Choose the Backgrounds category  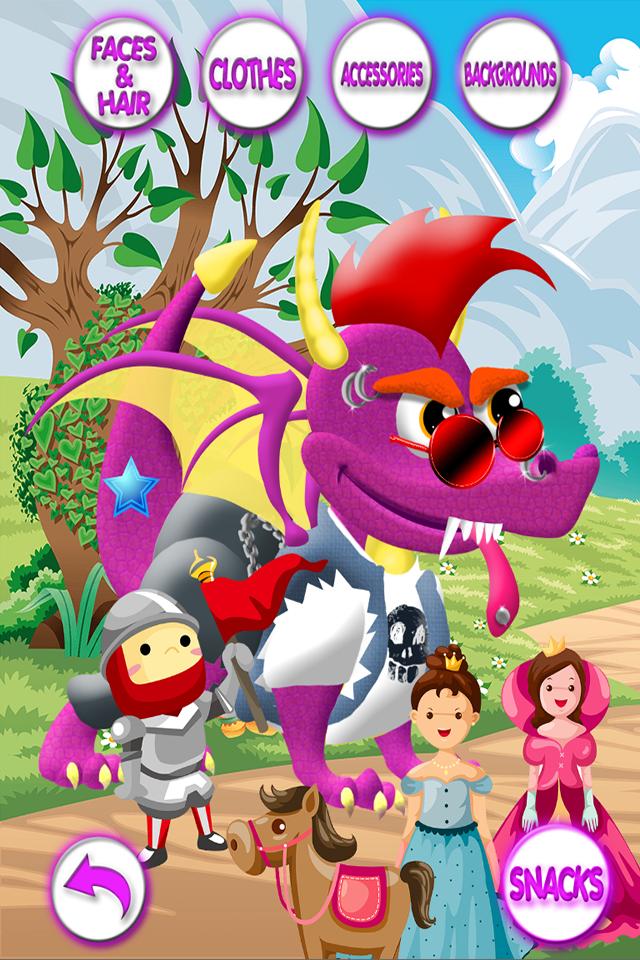tap(509, 76)
